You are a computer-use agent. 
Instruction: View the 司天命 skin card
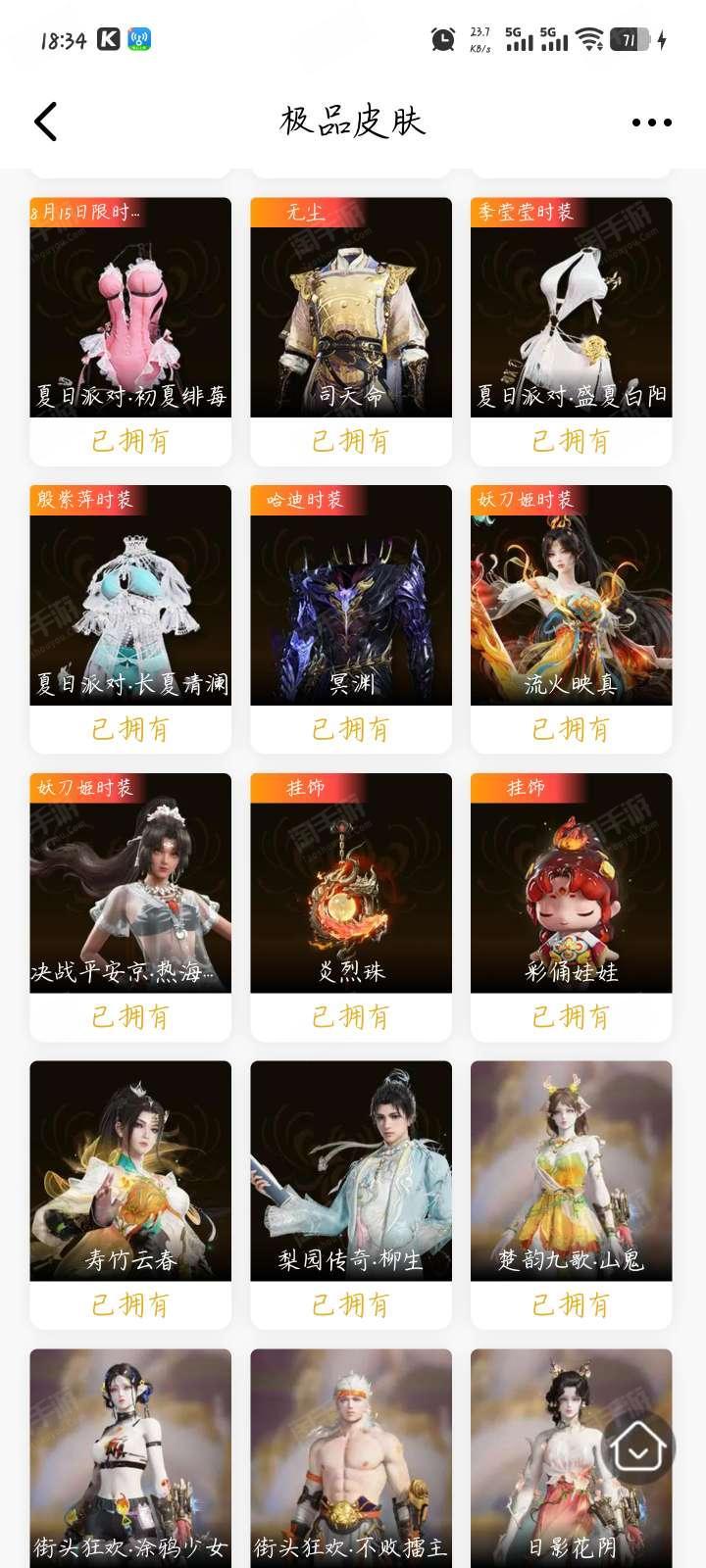[351, 331]
